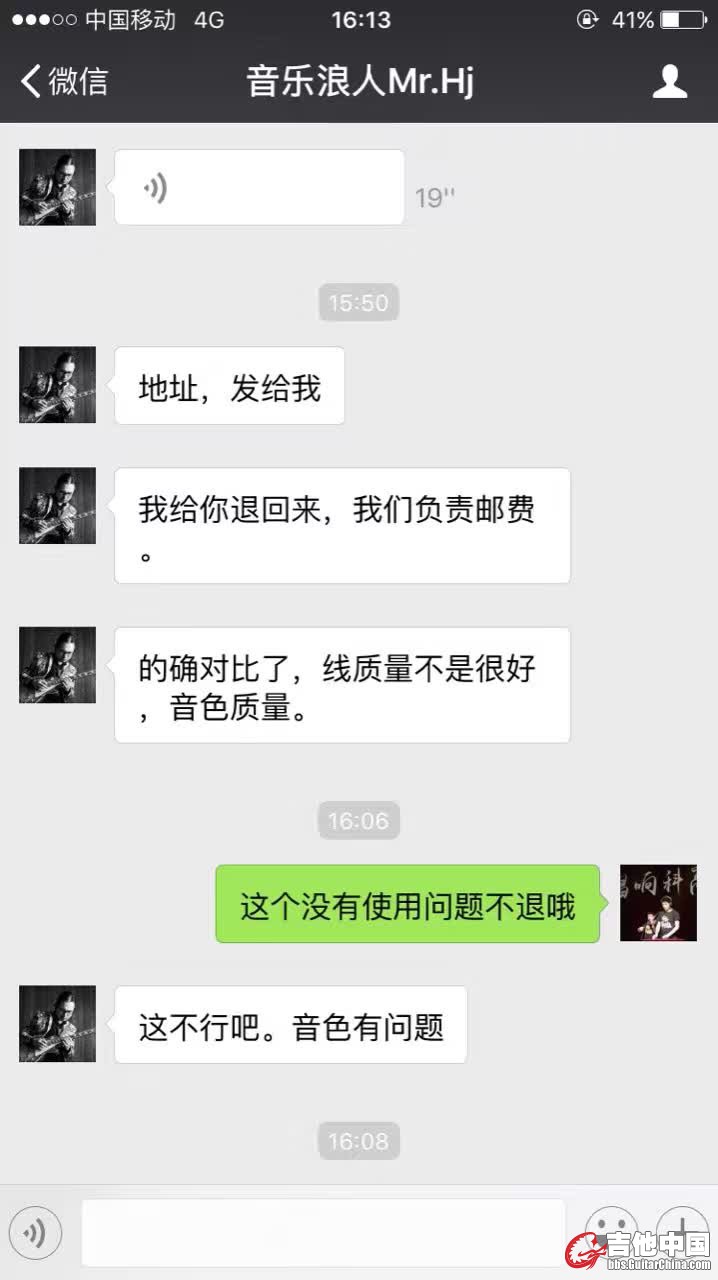Viewport: 718px width, 1280px height.
Task: Open the plus attachment menu
Action: [682, 1229]
